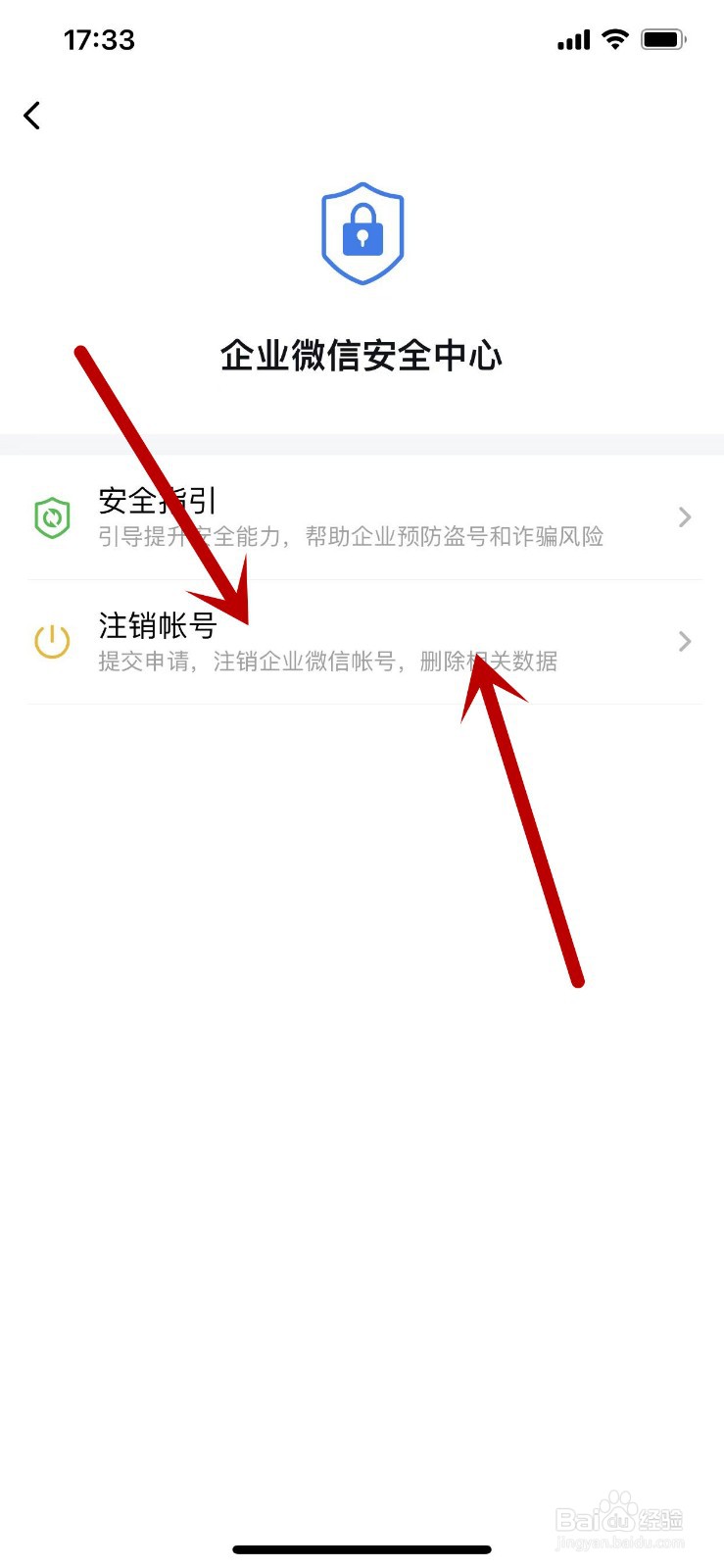Image resolution: width=724 pixels, height=1568 pixels.
Task: Tap the lock symbol inside the shield emblem
Action: click(362, 235)
